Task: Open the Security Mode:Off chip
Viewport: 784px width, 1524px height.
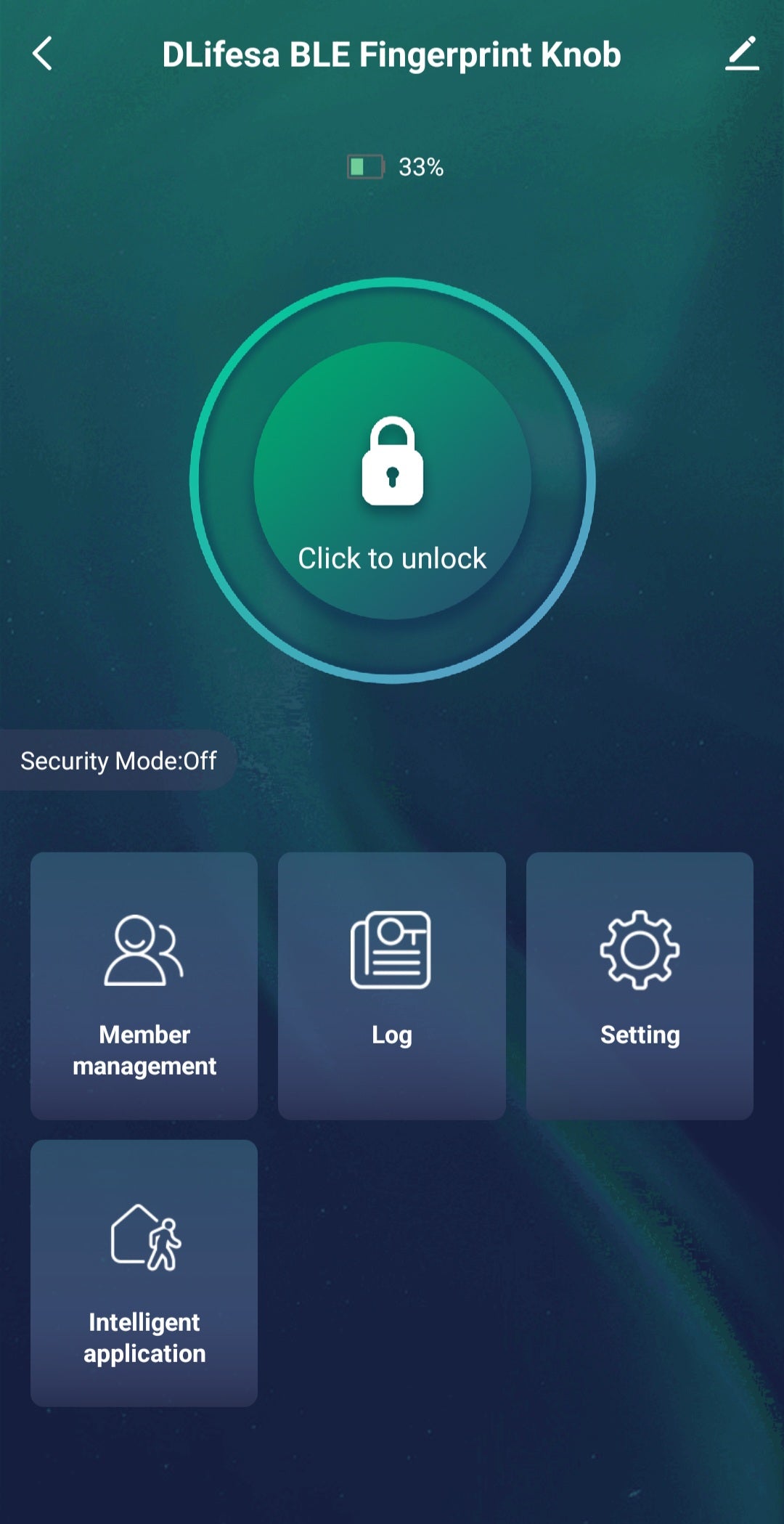Action: tap(118, 760)
